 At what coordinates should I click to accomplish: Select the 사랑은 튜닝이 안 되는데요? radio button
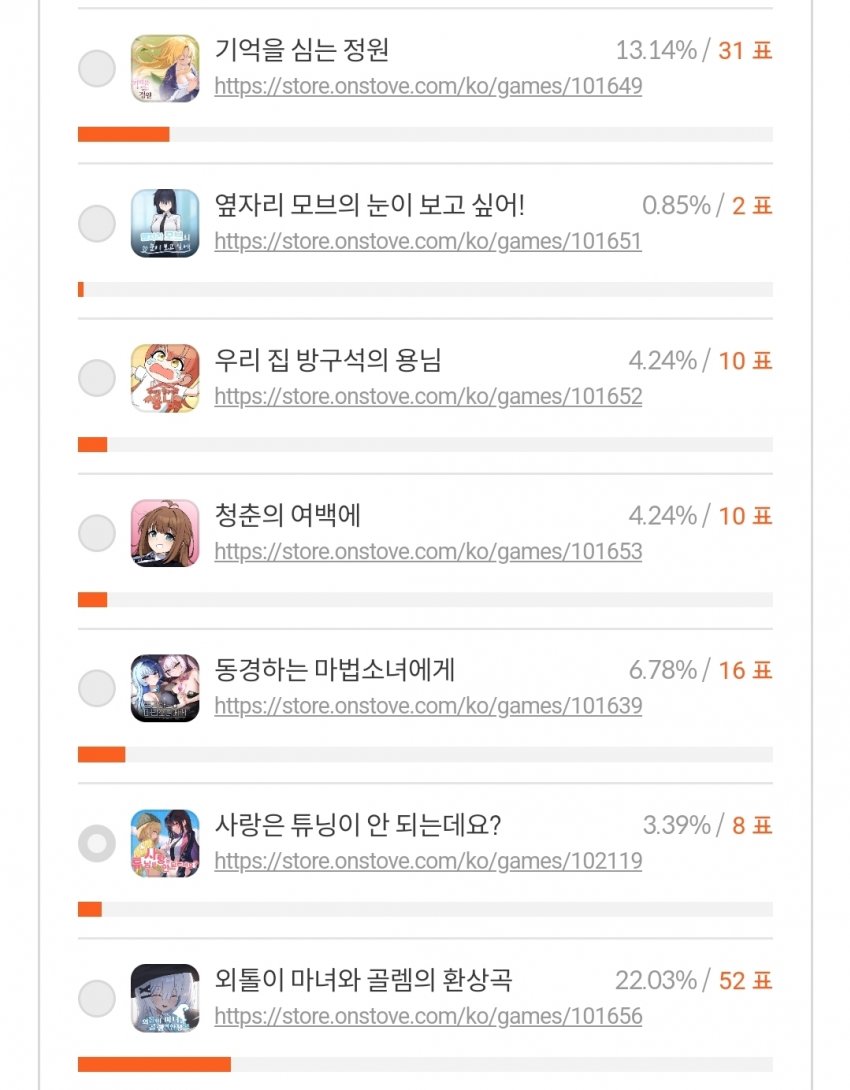pyautogui.click(x=97, y=844)
